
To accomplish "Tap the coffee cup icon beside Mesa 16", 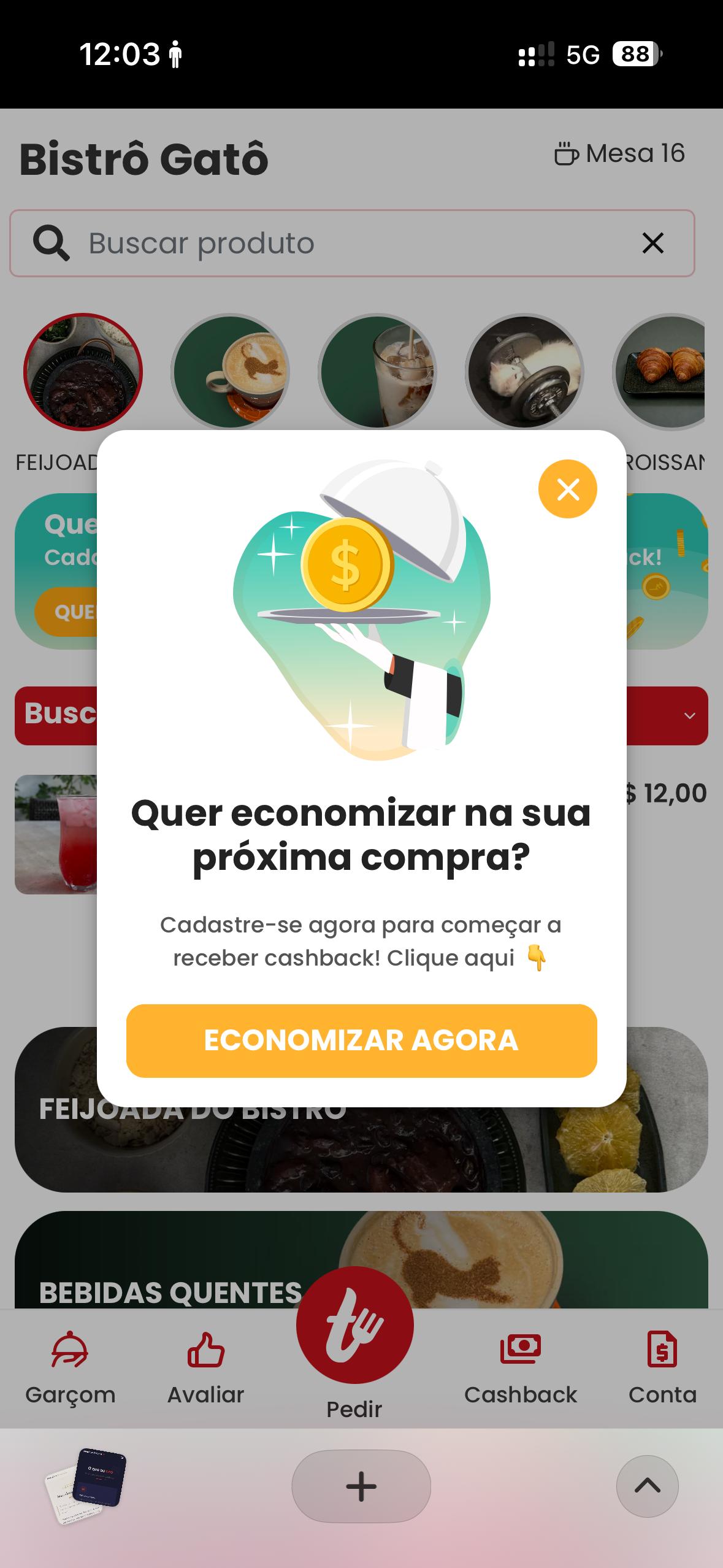I will point(565,154).
